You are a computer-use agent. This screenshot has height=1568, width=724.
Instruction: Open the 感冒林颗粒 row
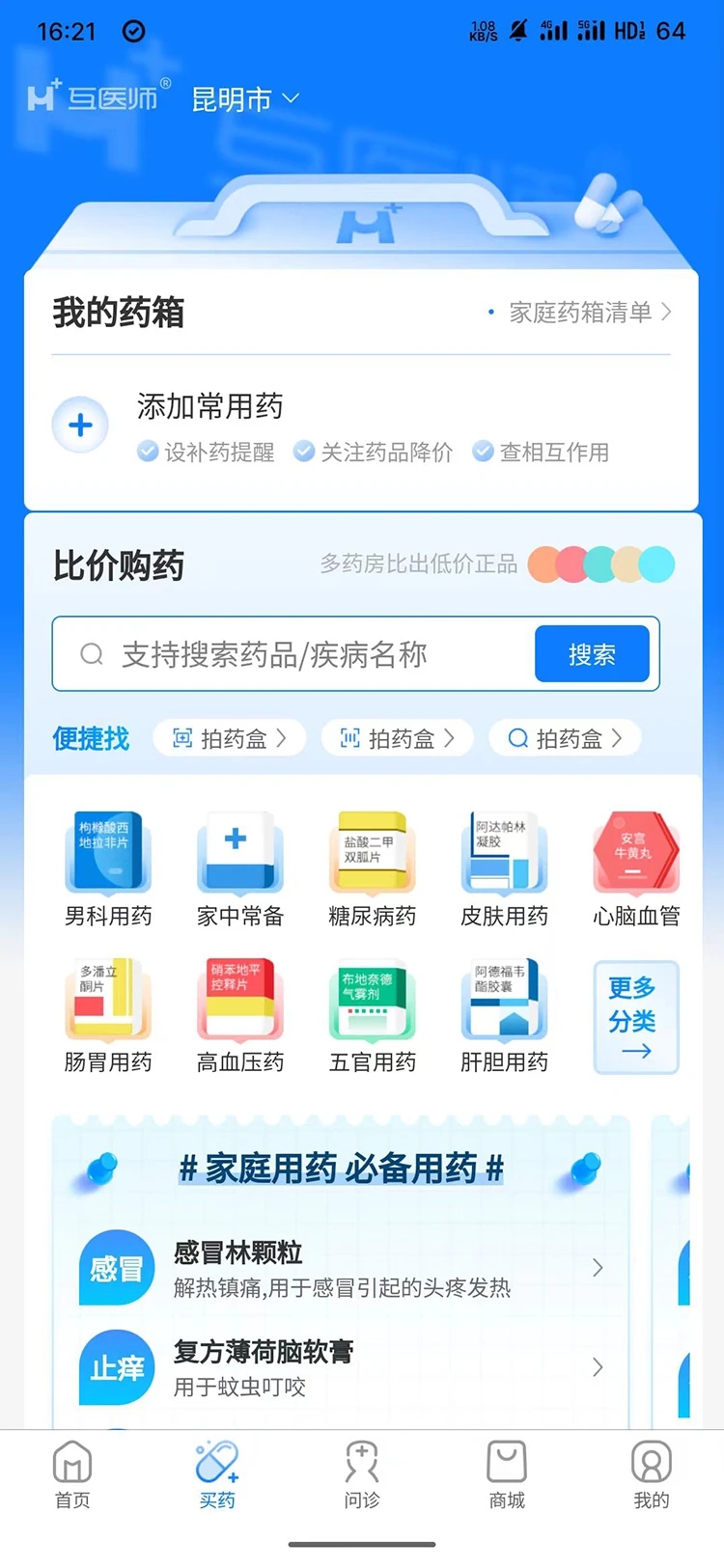tap(343, 1269)
